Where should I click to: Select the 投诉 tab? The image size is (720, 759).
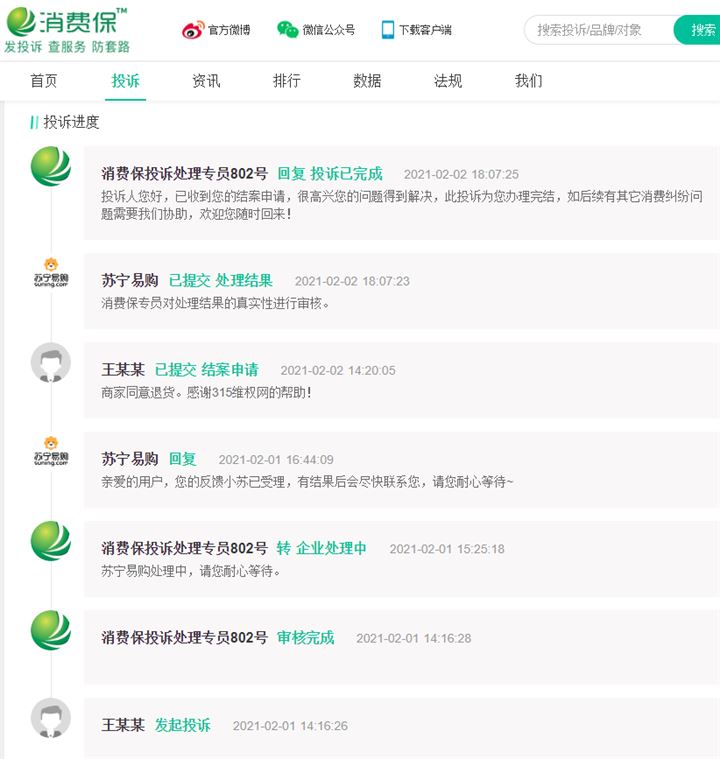pos(125,81)
